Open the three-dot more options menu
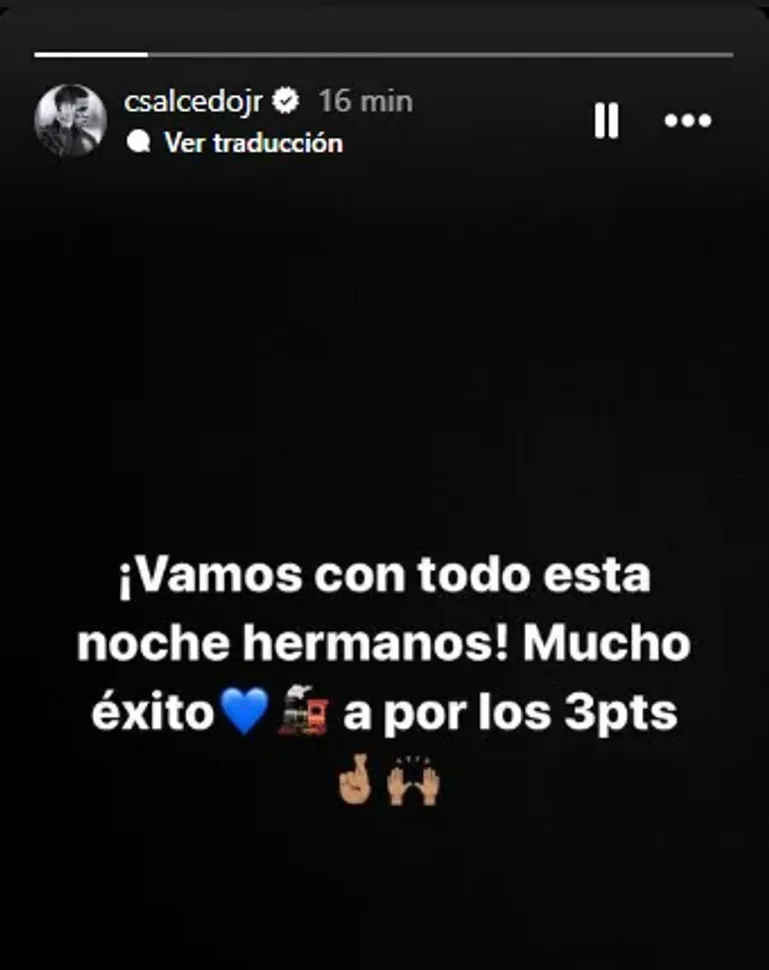 tap(688, 121)
